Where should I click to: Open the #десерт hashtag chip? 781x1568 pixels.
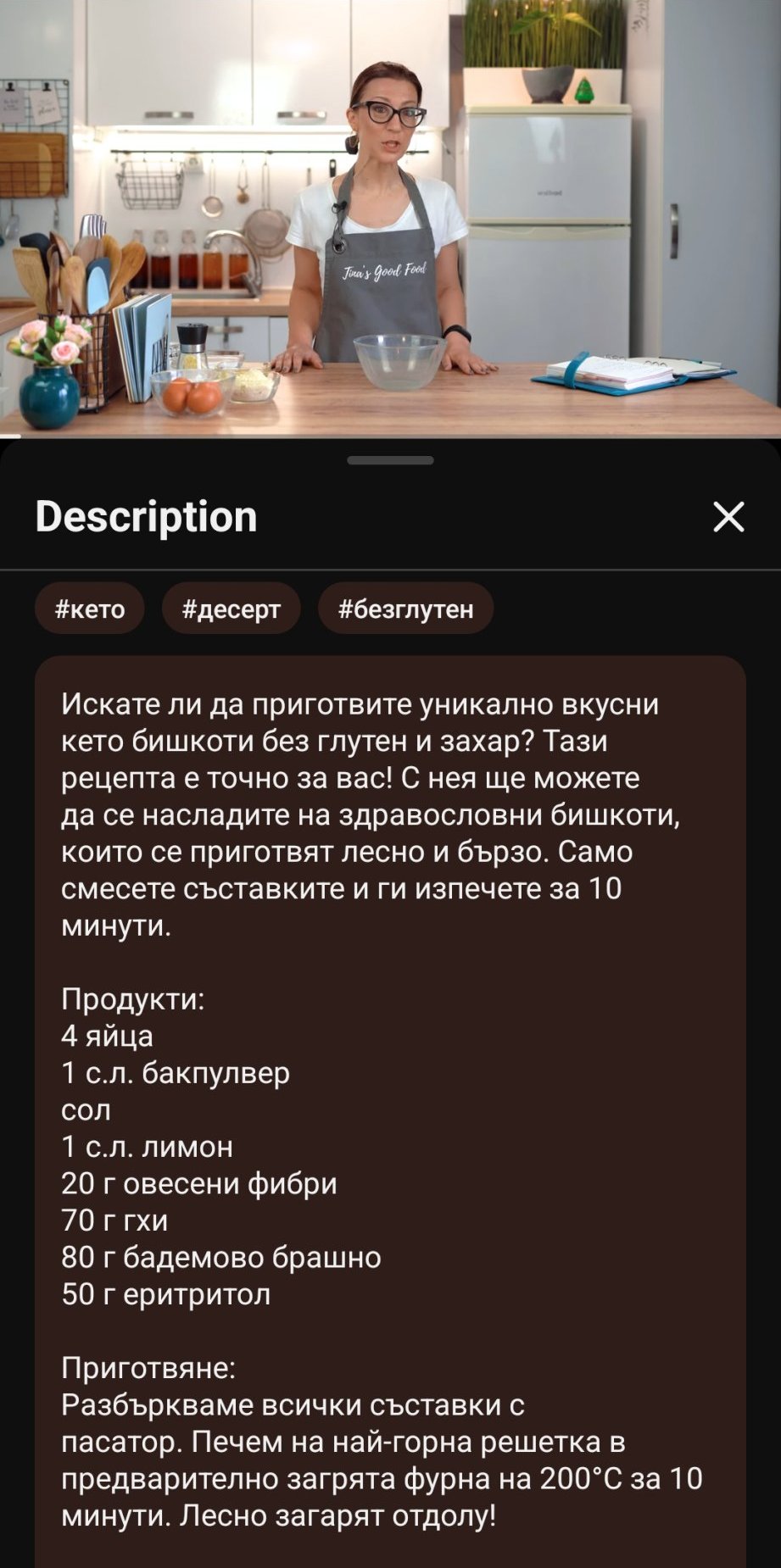[232, 609]
